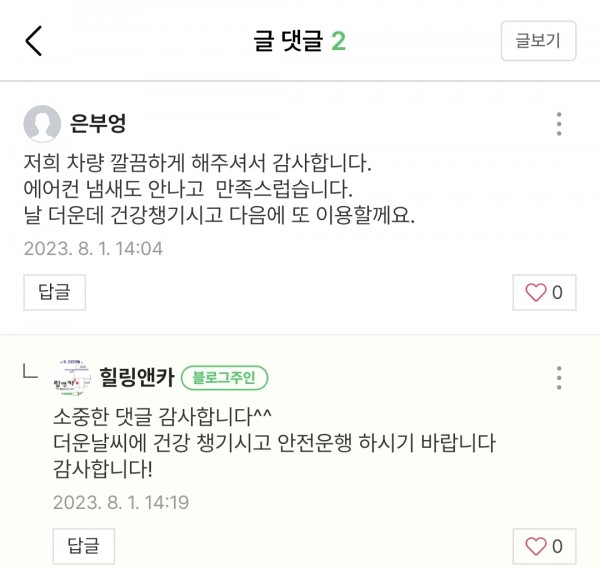The height and width of the screenshot is (569, 600).
Task: Like 힐링앤카's reply
Action: 545,546
